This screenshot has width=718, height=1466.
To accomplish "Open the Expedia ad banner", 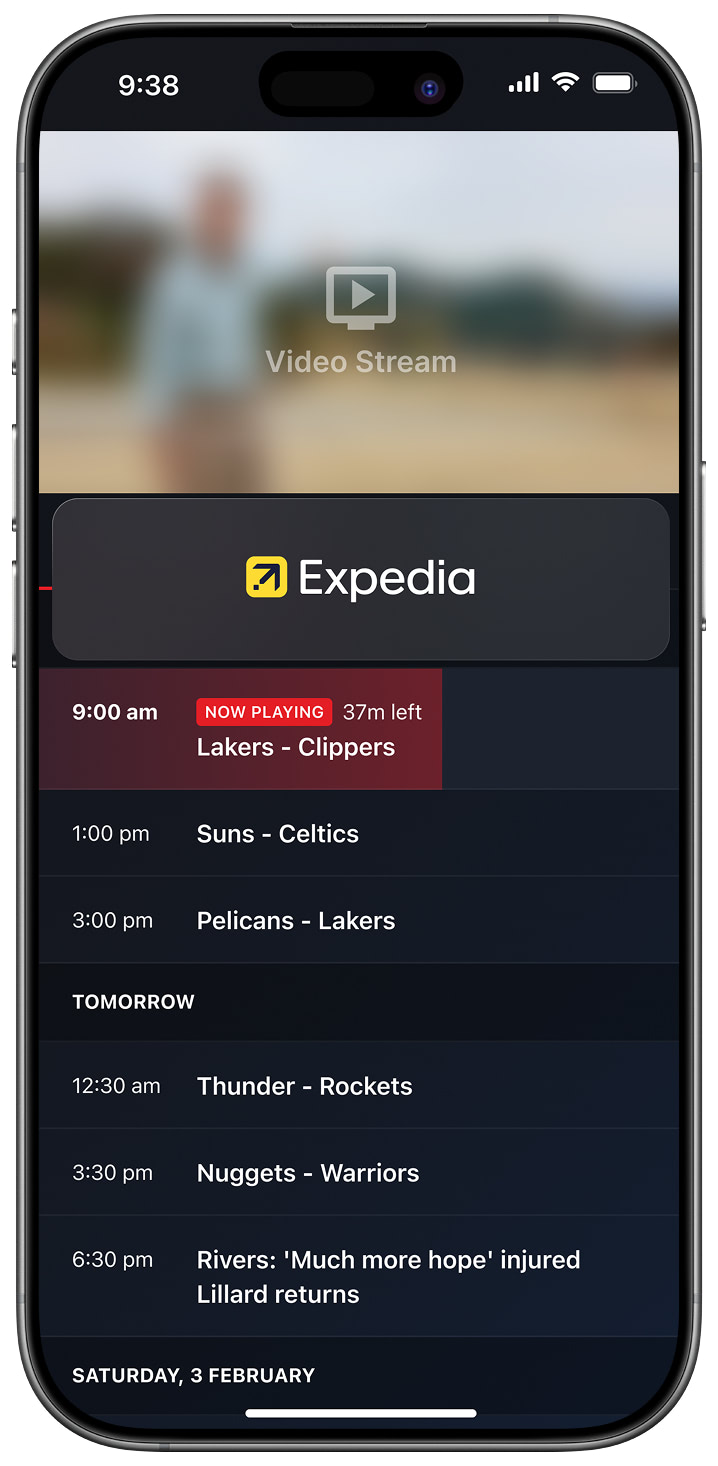I will [x=360, y=579].
